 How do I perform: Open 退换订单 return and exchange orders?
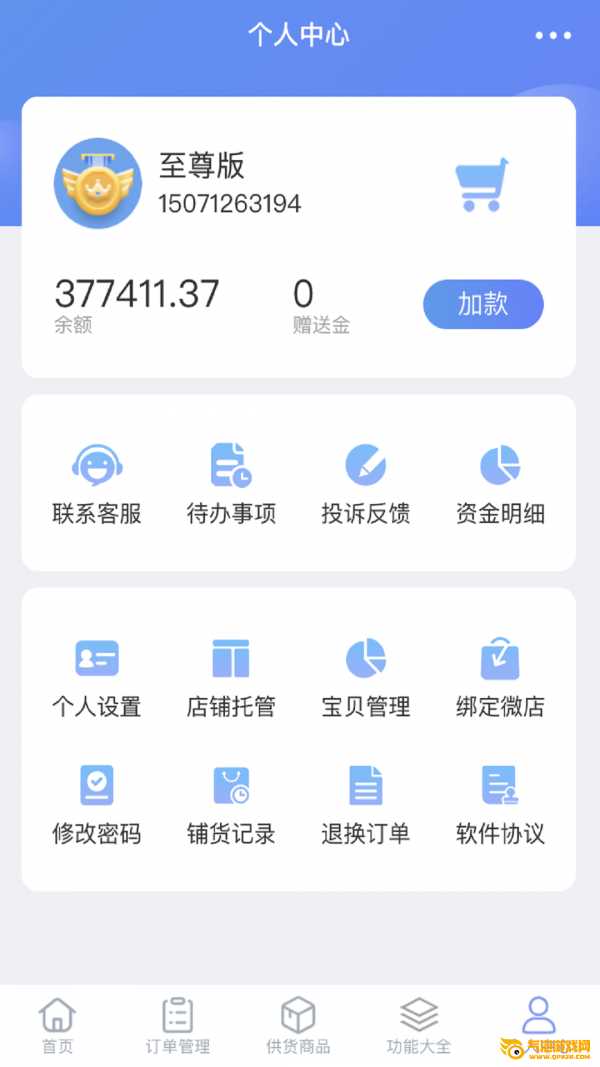point(365,806)
